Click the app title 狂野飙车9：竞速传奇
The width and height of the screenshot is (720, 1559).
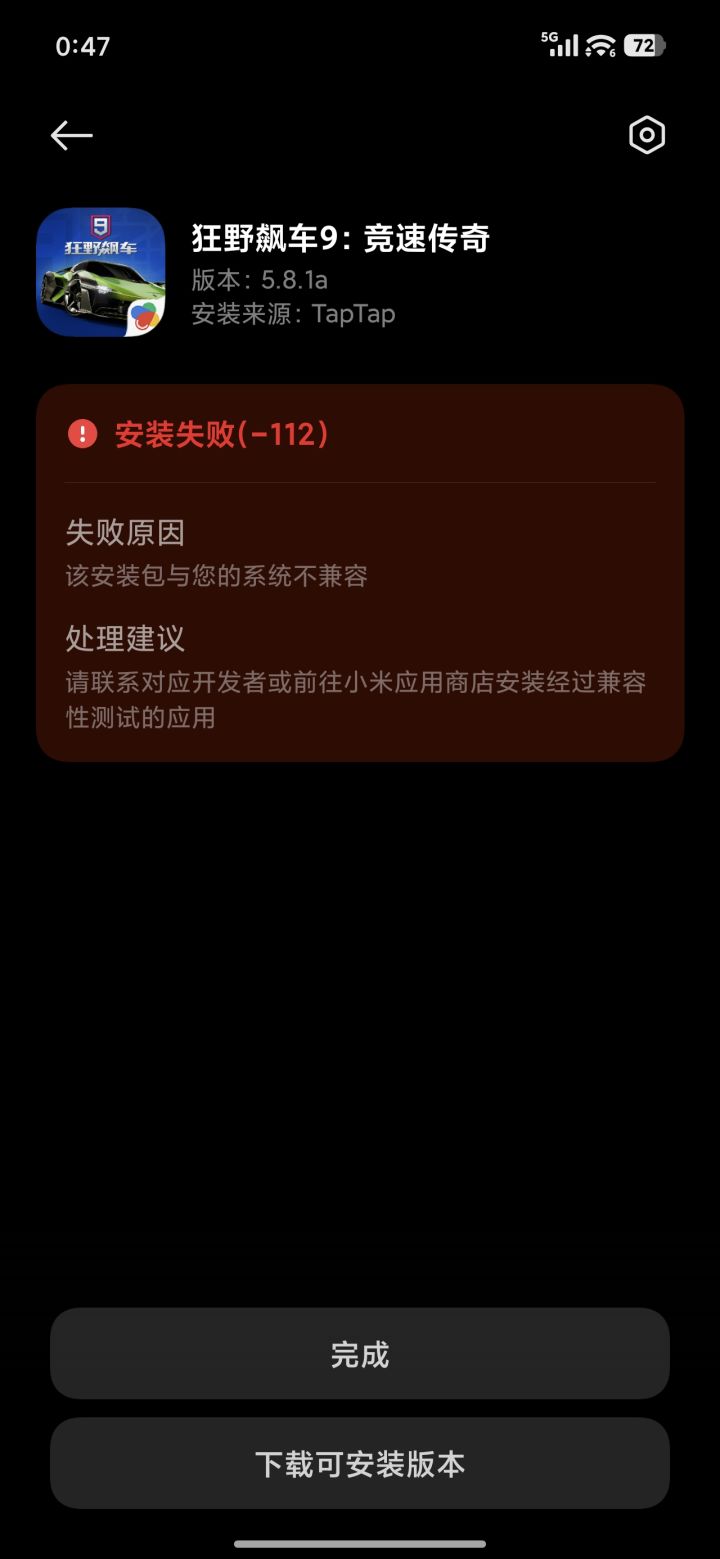click(x=338, y=239)
